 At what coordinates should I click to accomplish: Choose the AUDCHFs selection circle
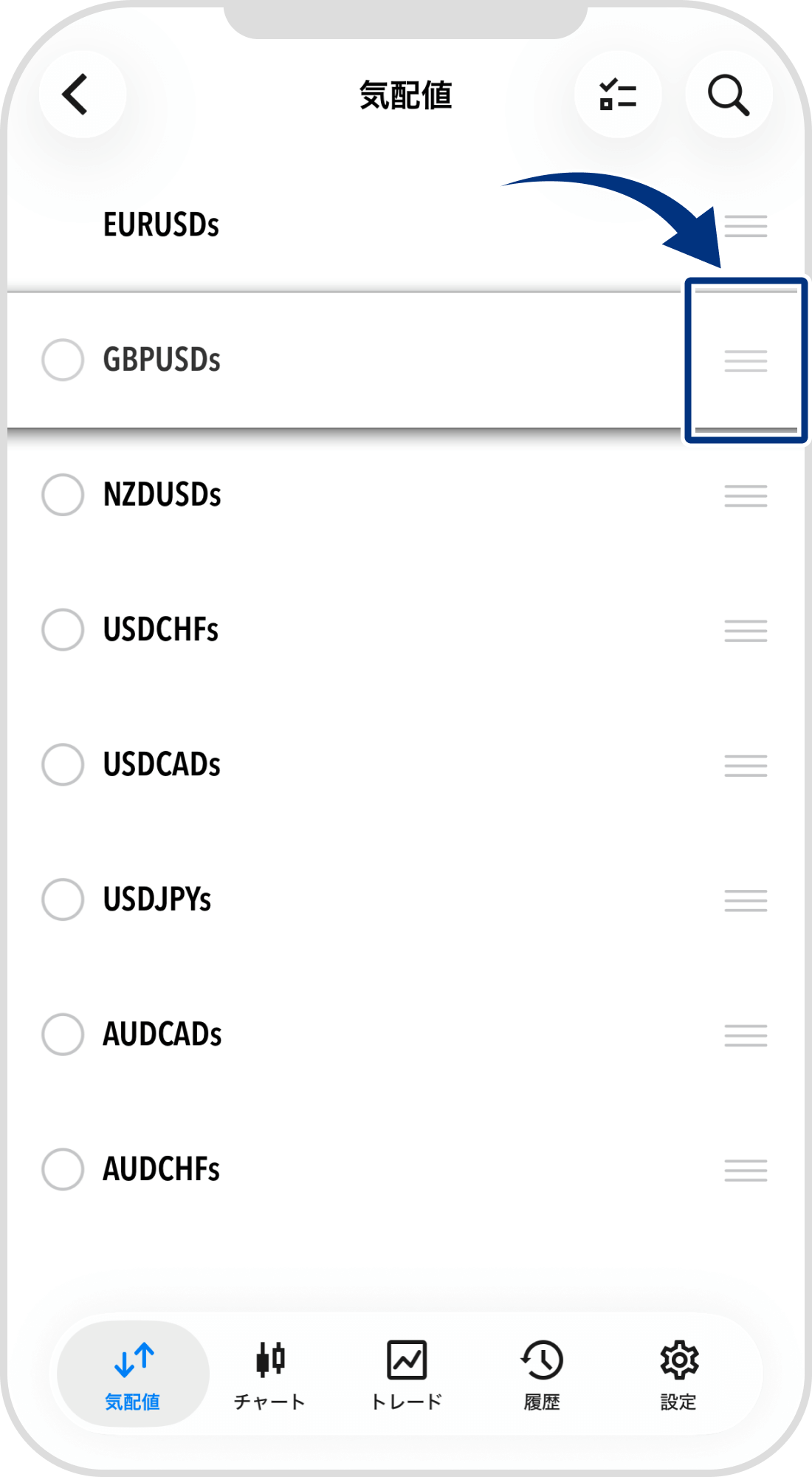63,1169
